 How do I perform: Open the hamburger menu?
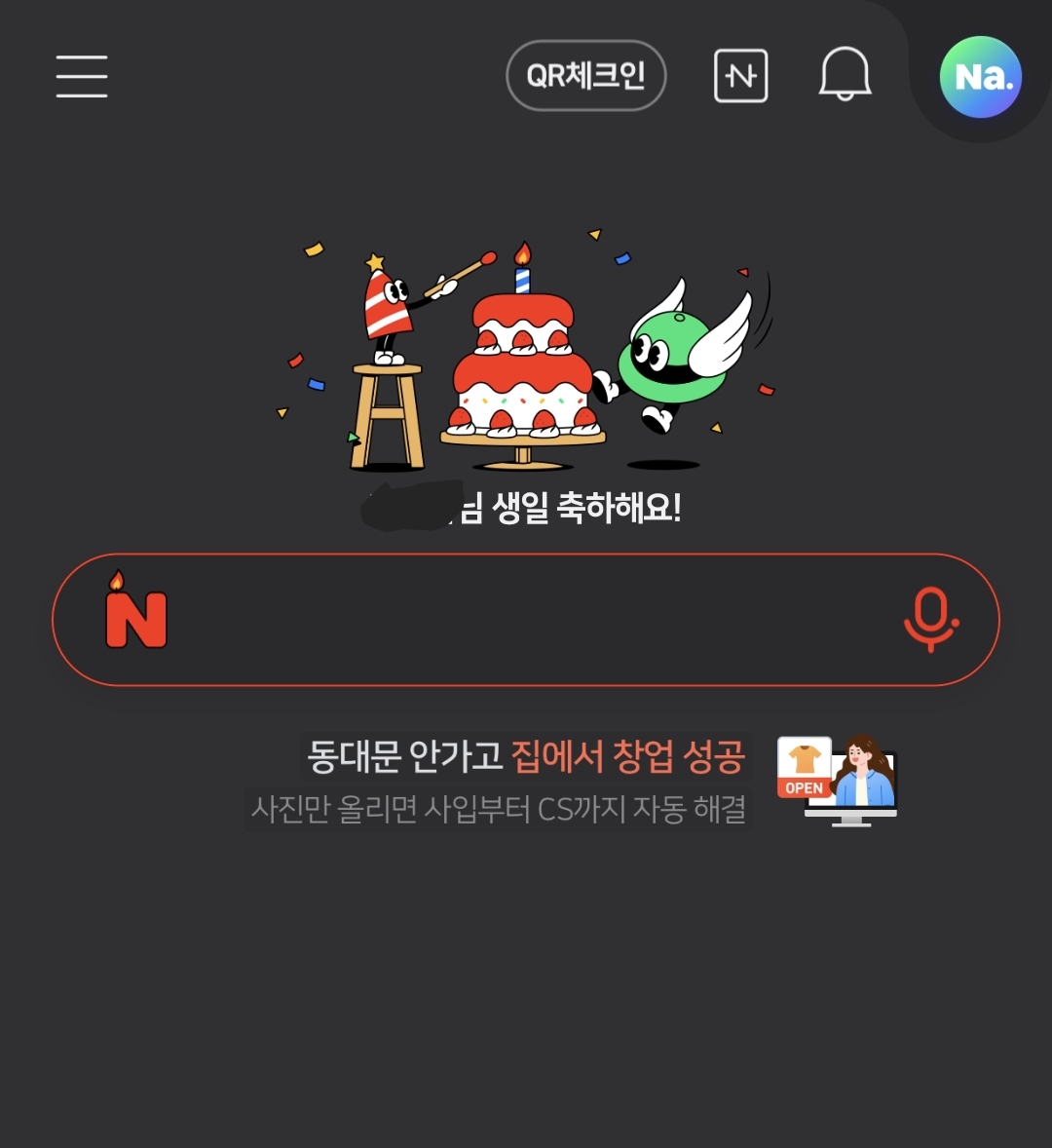pyautogui.click(x=82, y=76)
